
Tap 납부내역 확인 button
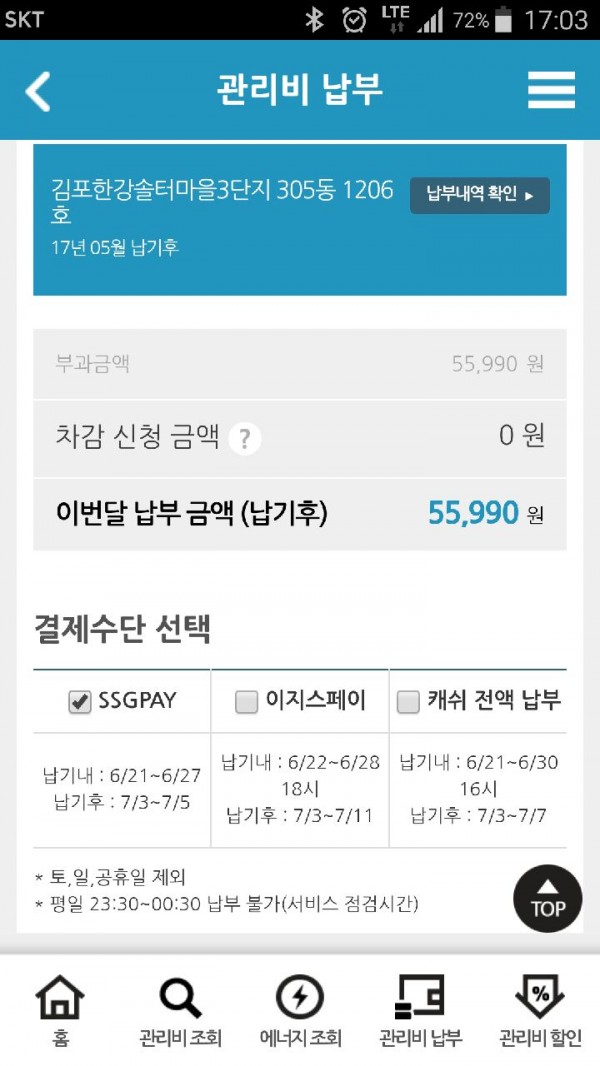click(480, 195)
